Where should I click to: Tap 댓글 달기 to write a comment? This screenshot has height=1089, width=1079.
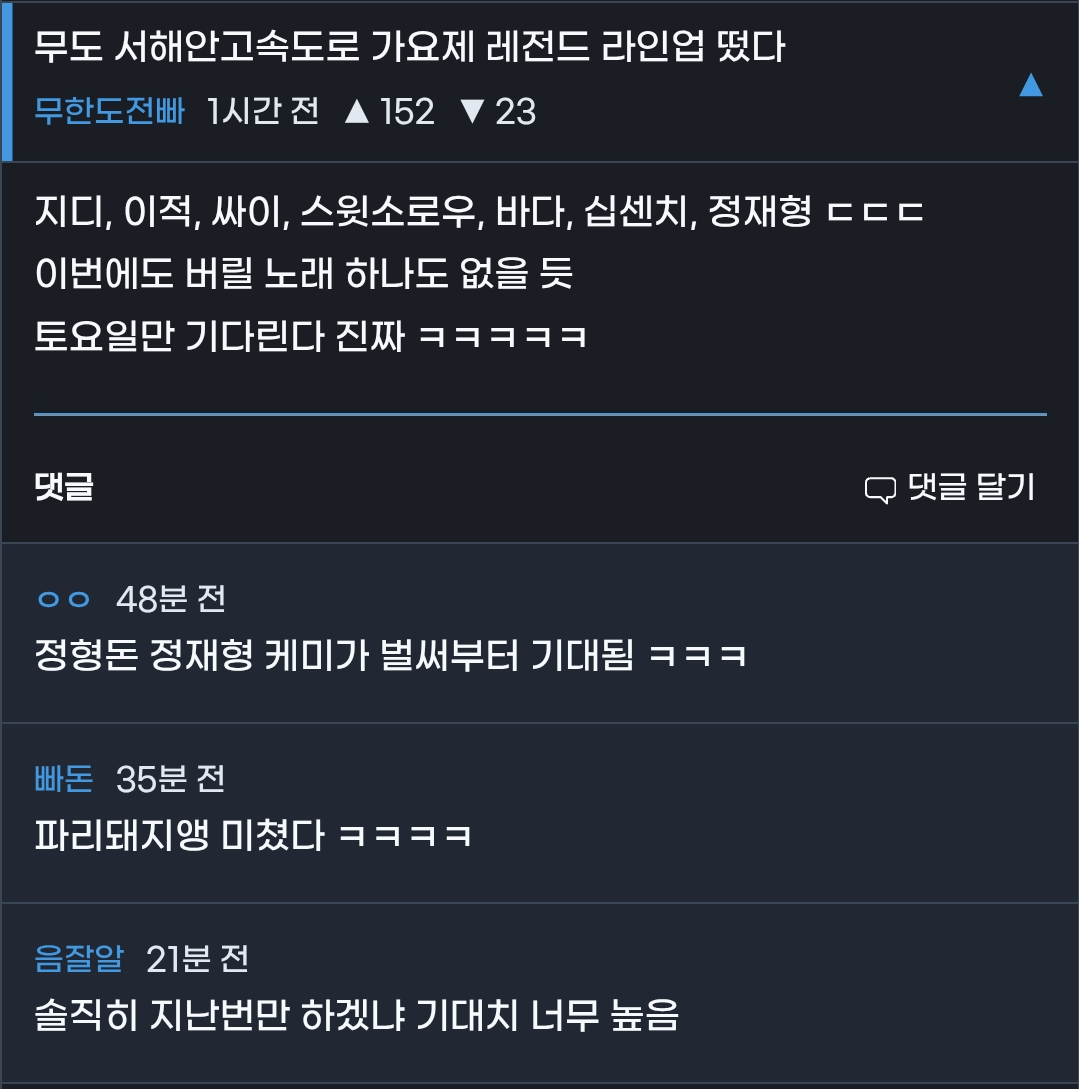coord(950,488)
